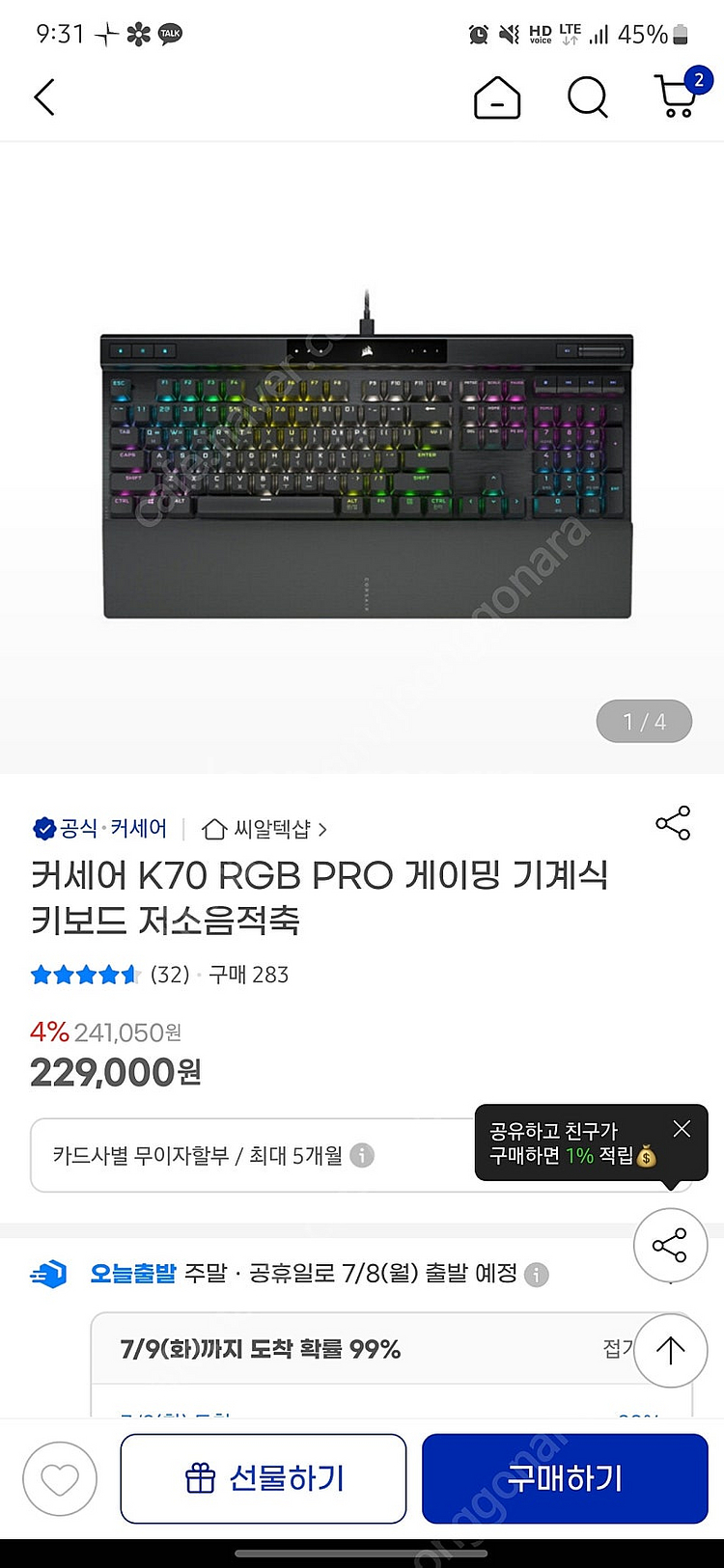Share product via icon beside the title
This screenshot has height=1568, width=724.
point(673,823)
